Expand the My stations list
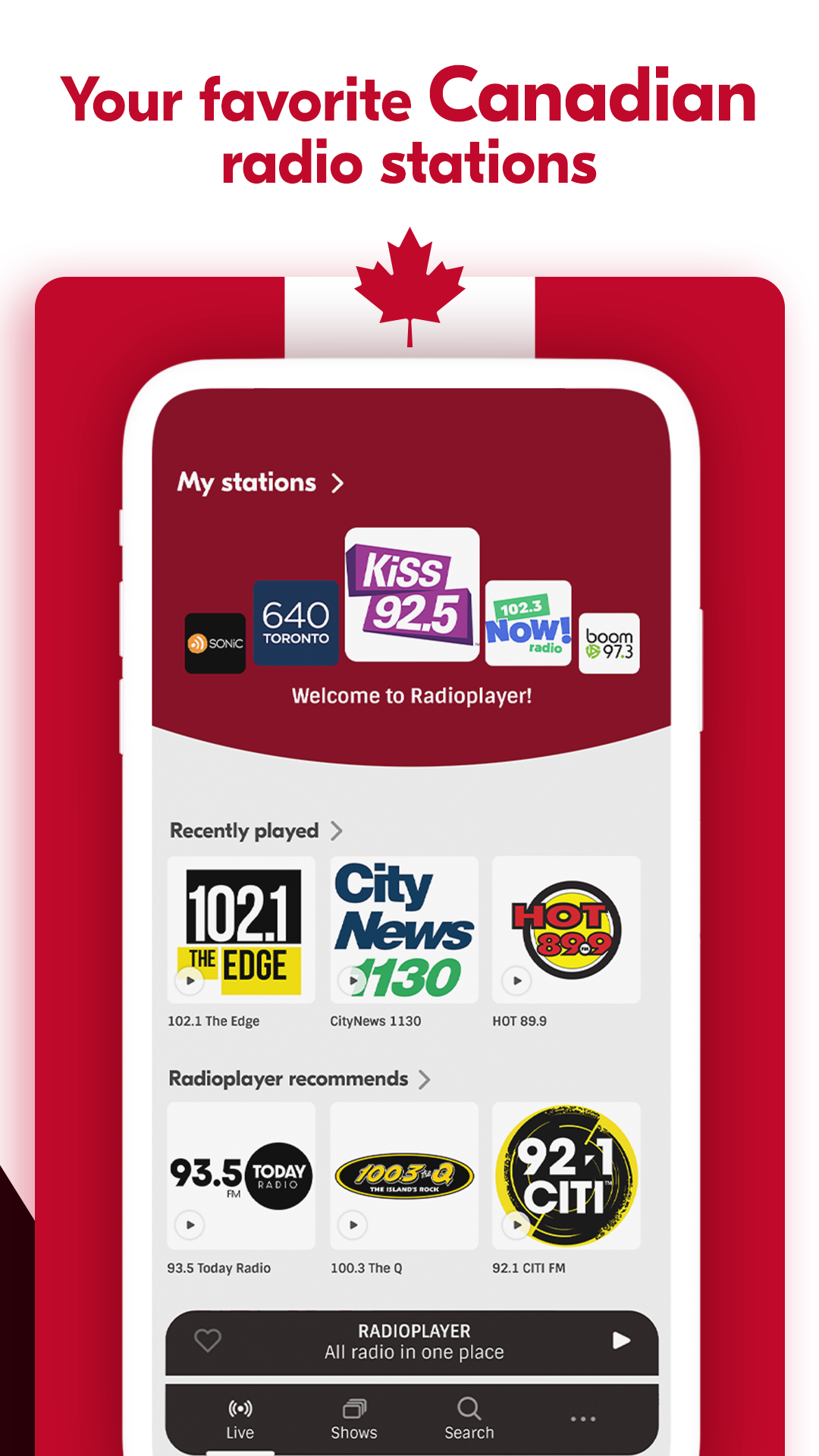Viewport: 819px width, 1456px height. click(x=338, y=482)
